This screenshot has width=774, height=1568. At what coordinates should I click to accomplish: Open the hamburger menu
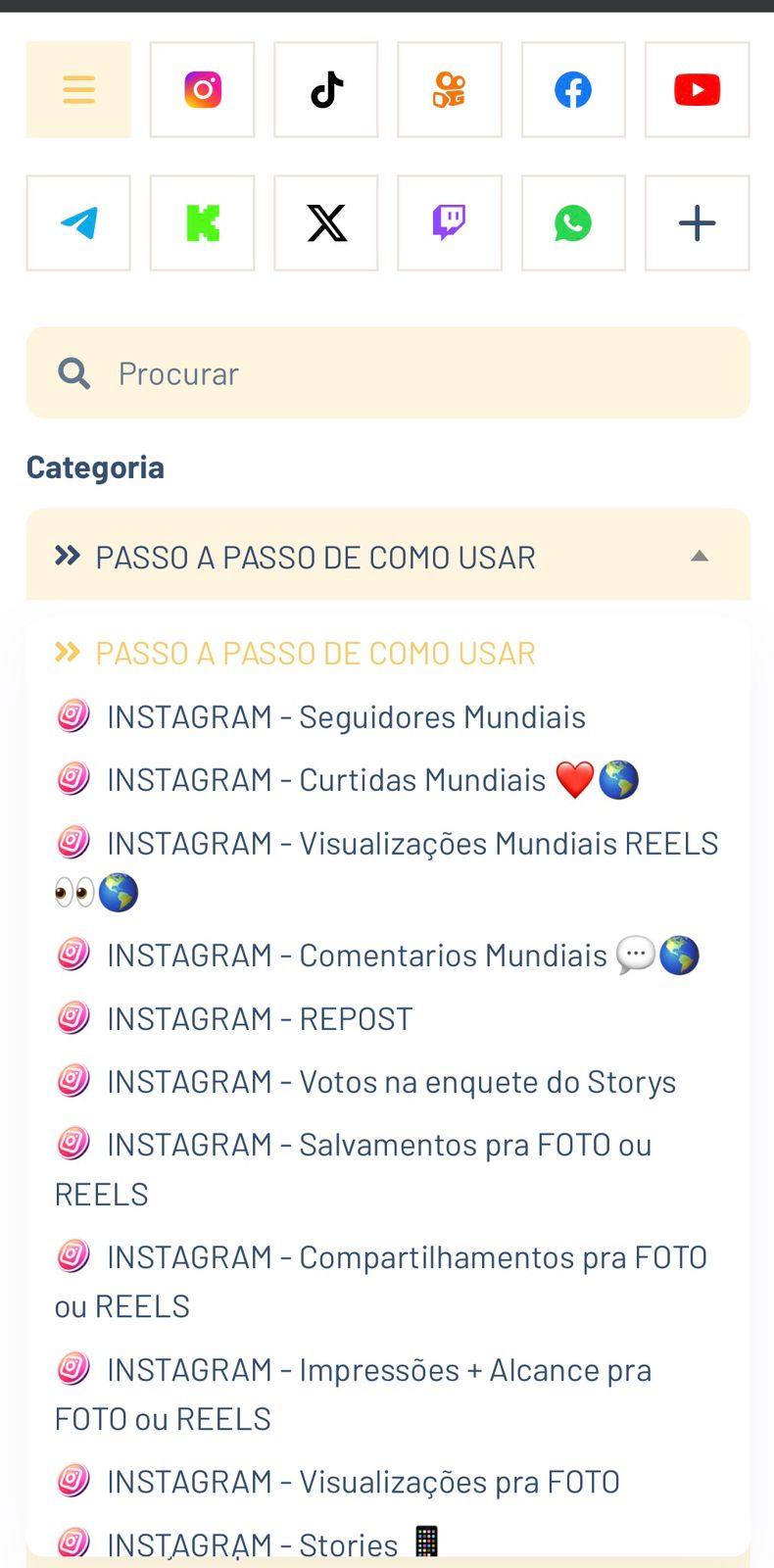[x=78, y=90]
